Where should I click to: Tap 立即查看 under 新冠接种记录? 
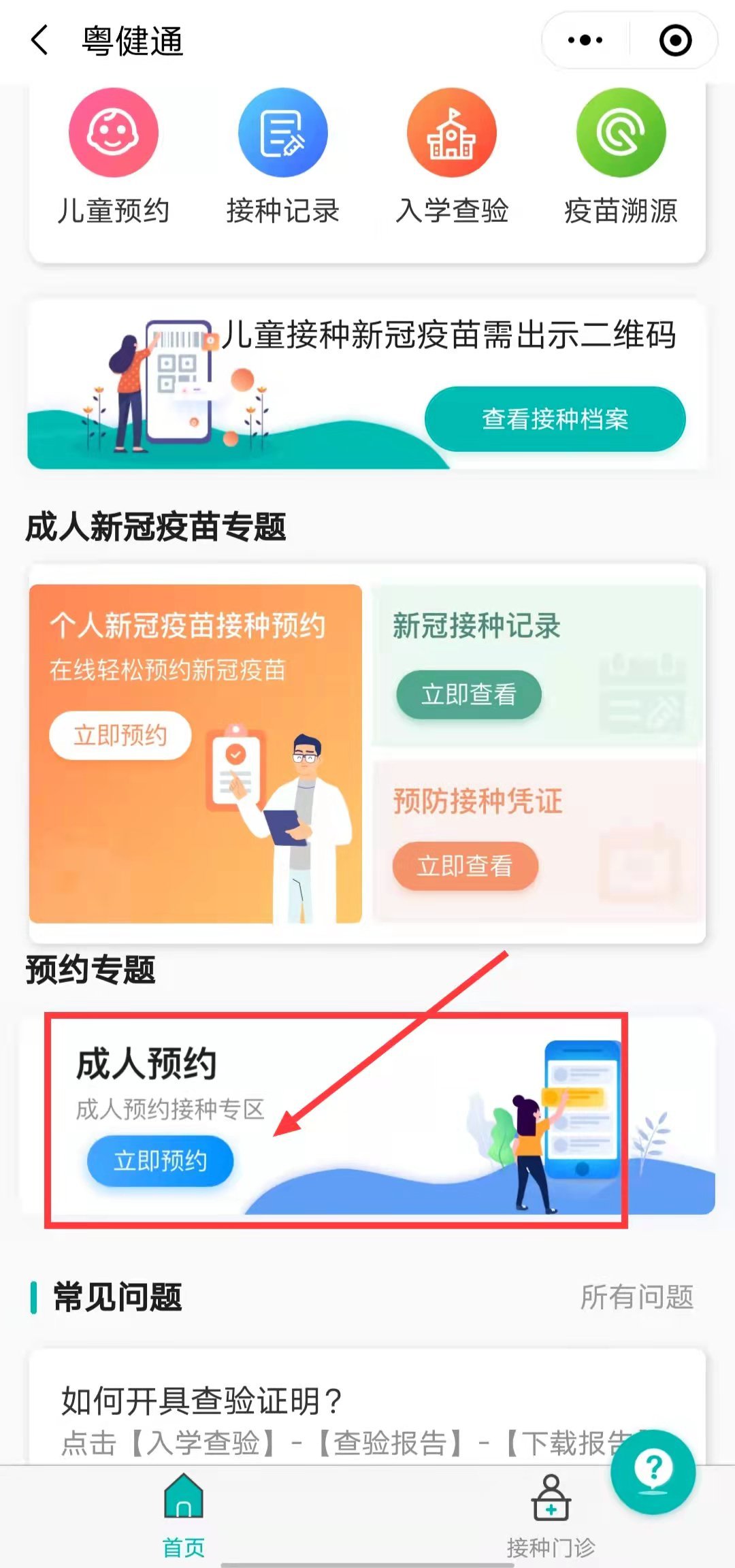[x=469, y=695]
